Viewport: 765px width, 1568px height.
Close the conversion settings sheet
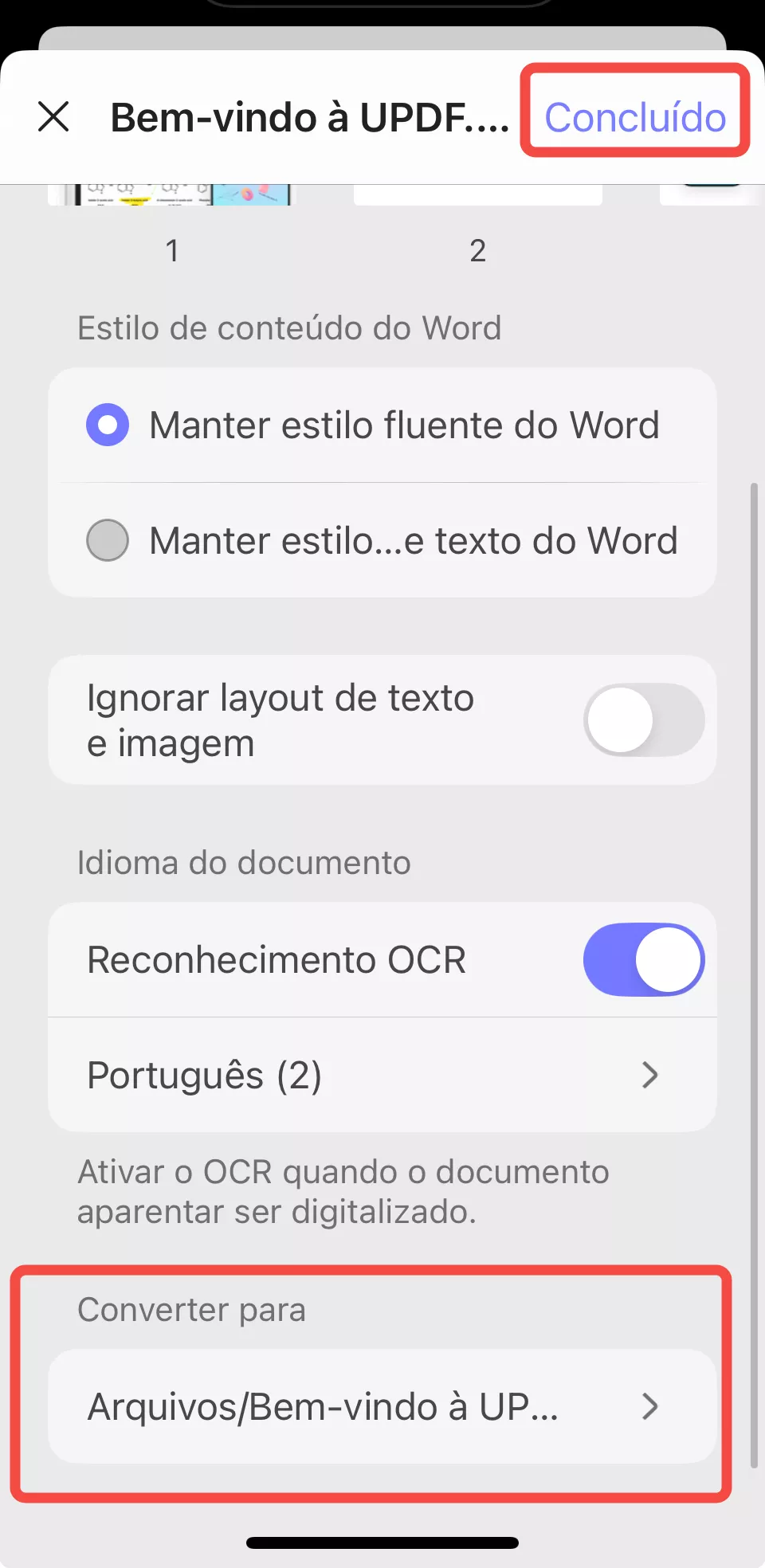coord(53,117)
